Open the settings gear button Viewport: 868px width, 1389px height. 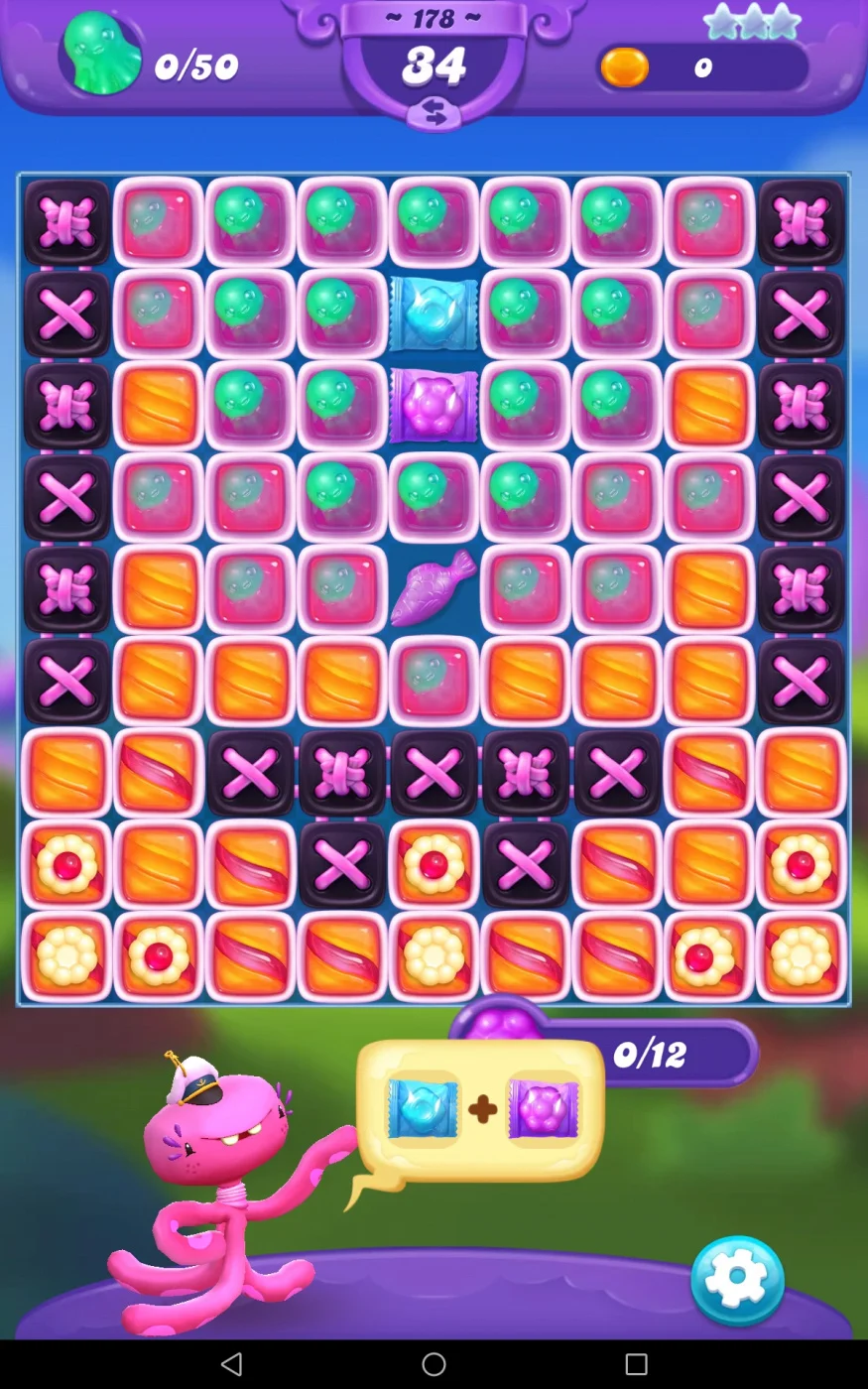[x=737, y=1281]
